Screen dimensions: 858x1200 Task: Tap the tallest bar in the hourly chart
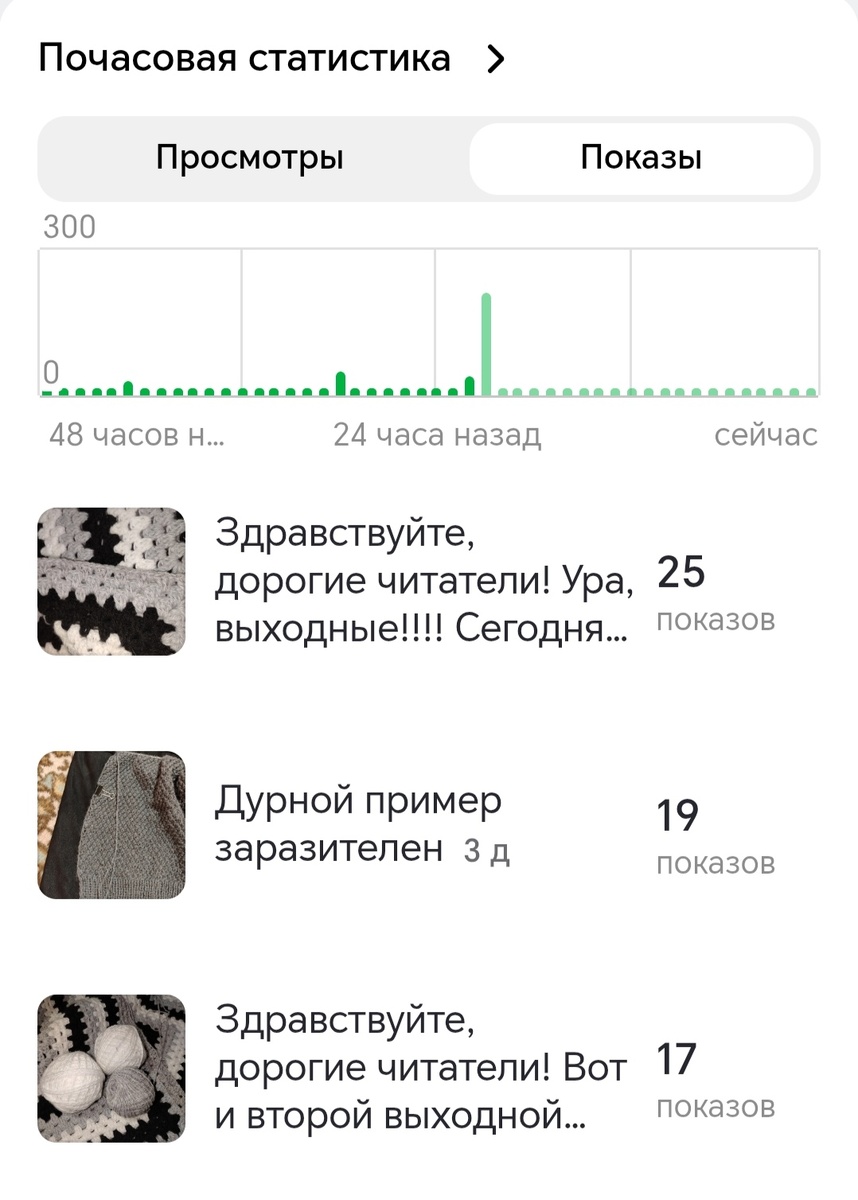point(486,344)
